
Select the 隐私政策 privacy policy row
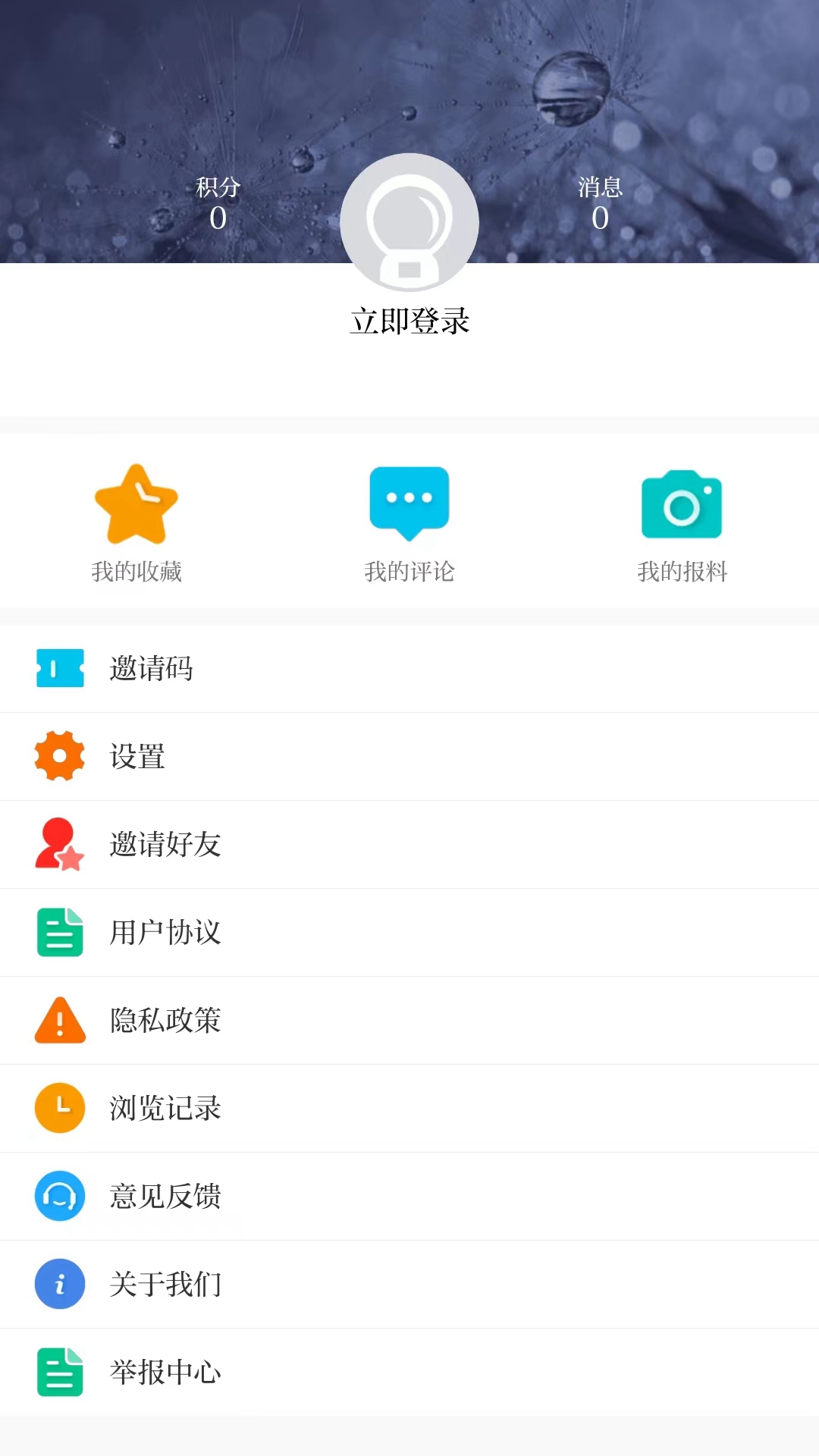click(x=409, y=1020)
